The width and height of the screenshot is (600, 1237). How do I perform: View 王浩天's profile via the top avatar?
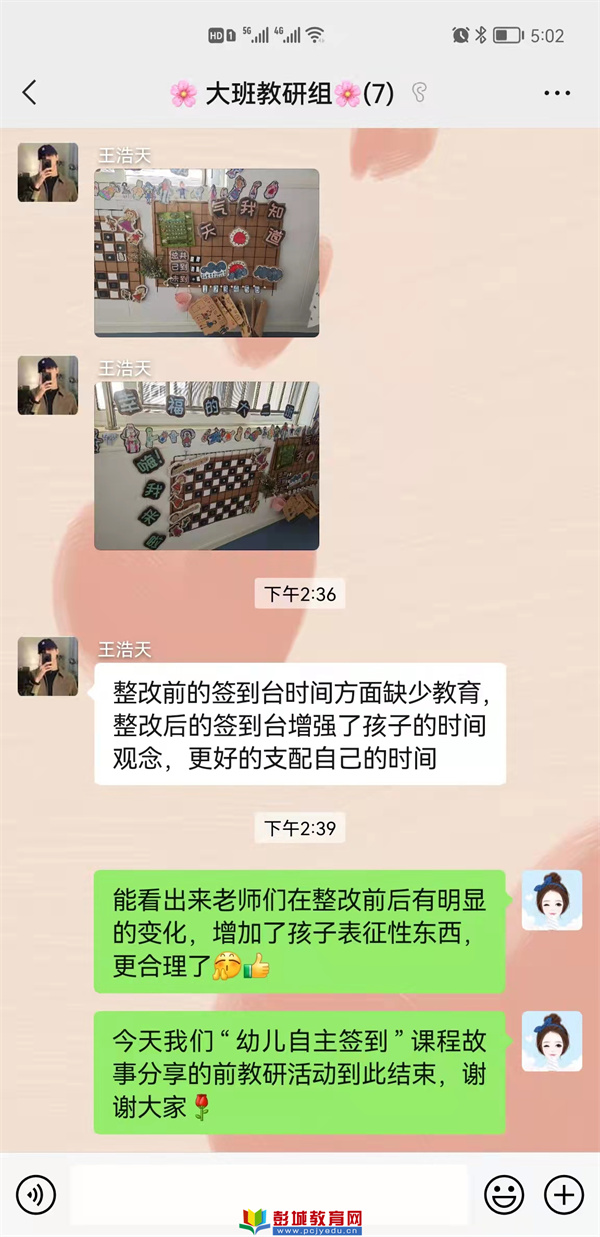click(x=47, y=172)
